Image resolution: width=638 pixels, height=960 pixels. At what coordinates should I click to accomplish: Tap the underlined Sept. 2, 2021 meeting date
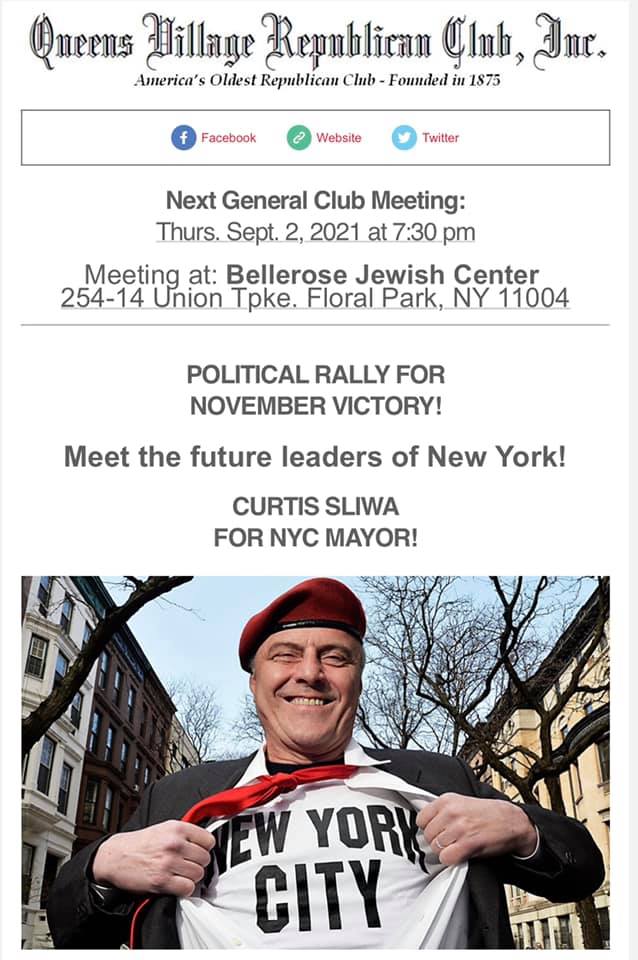pos(315,232)
